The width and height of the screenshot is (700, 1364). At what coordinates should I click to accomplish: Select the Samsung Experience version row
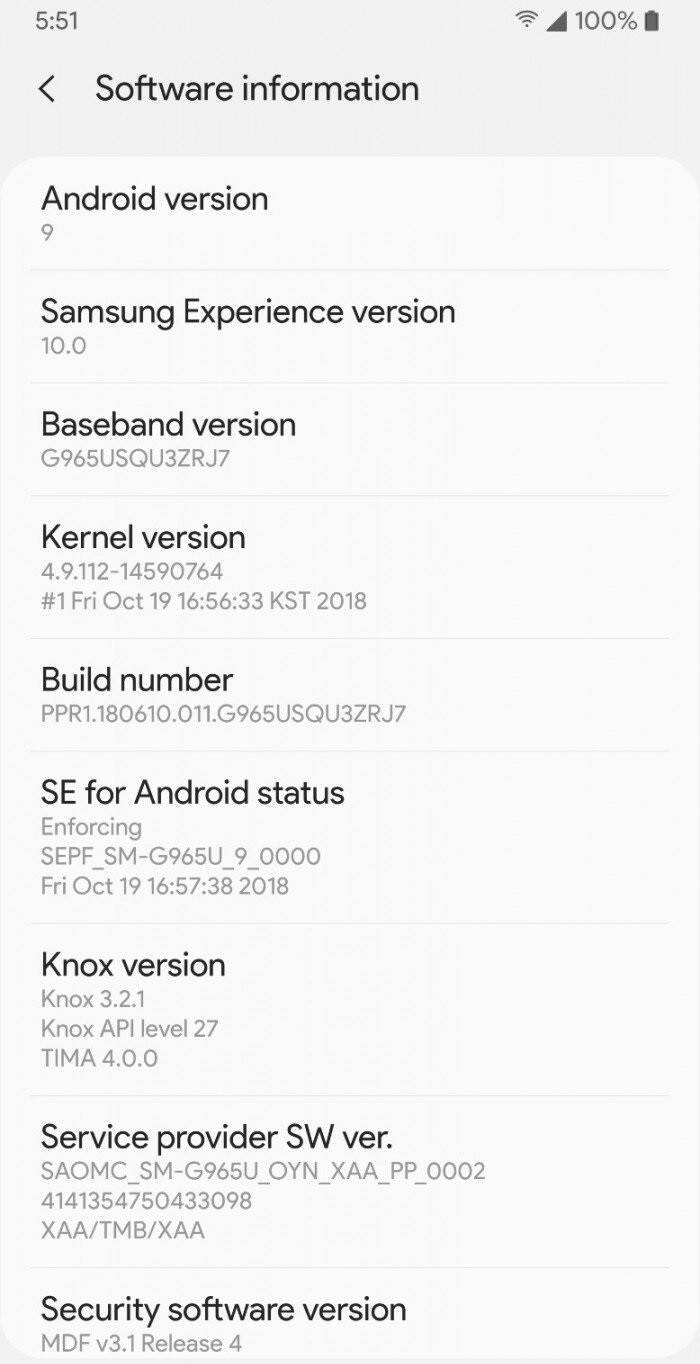coord(350,327)
